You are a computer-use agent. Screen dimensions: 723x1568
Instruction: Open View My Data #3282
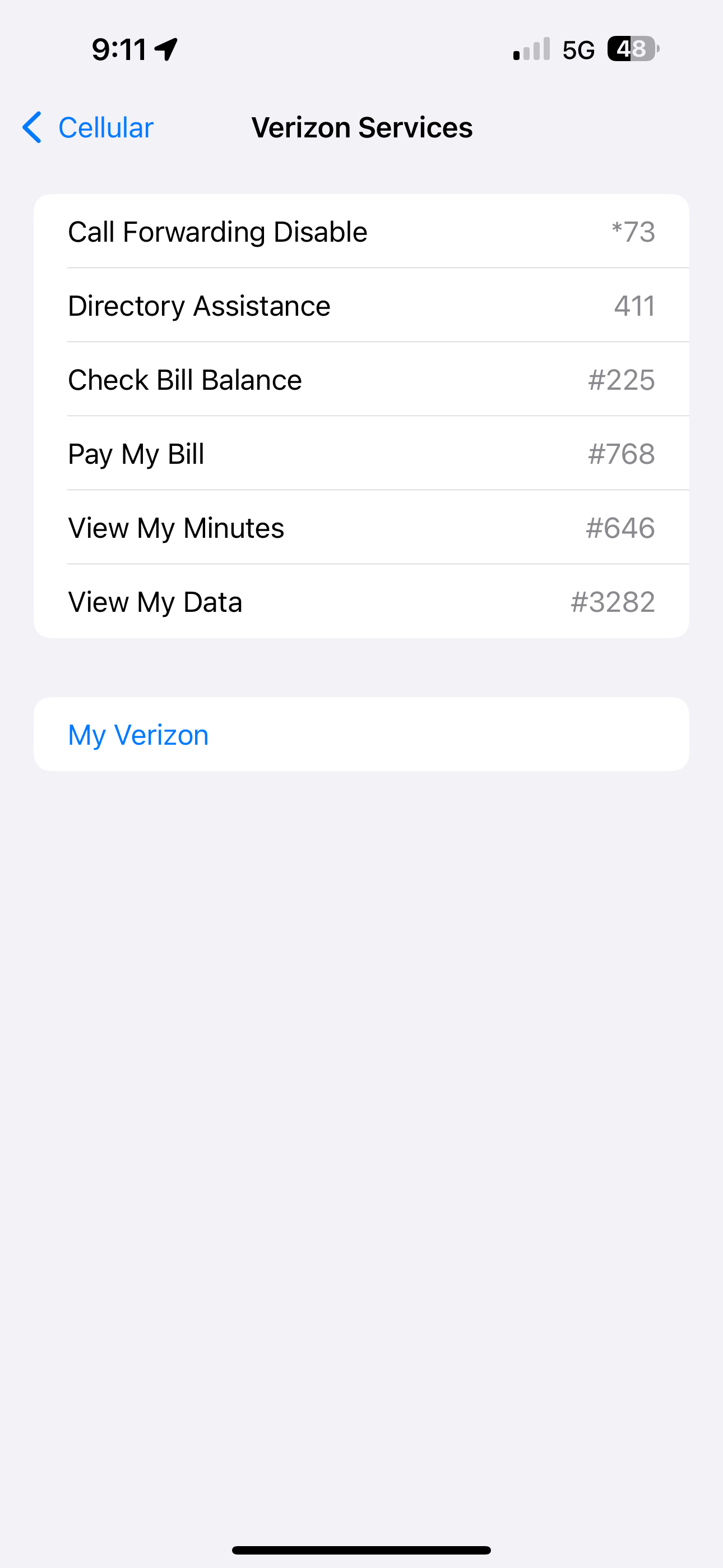[x=361, y=602]
